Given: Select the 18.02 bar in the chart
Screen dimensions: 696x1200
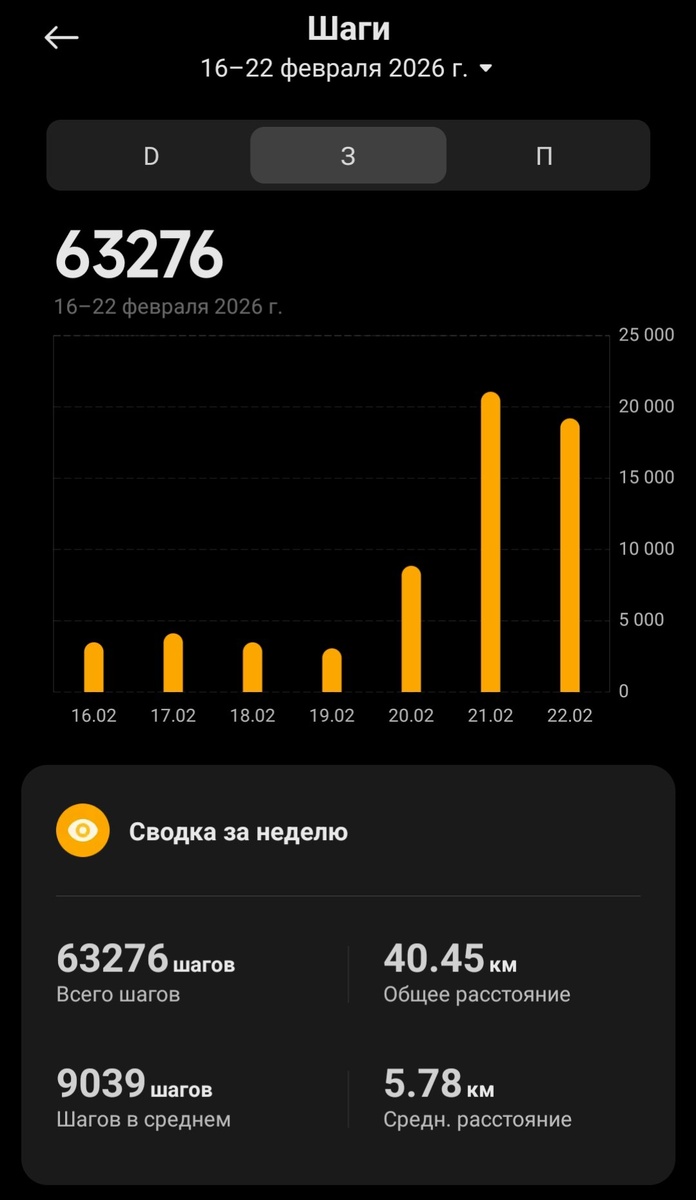Looking at the screenshot, I should click(252, 668).
